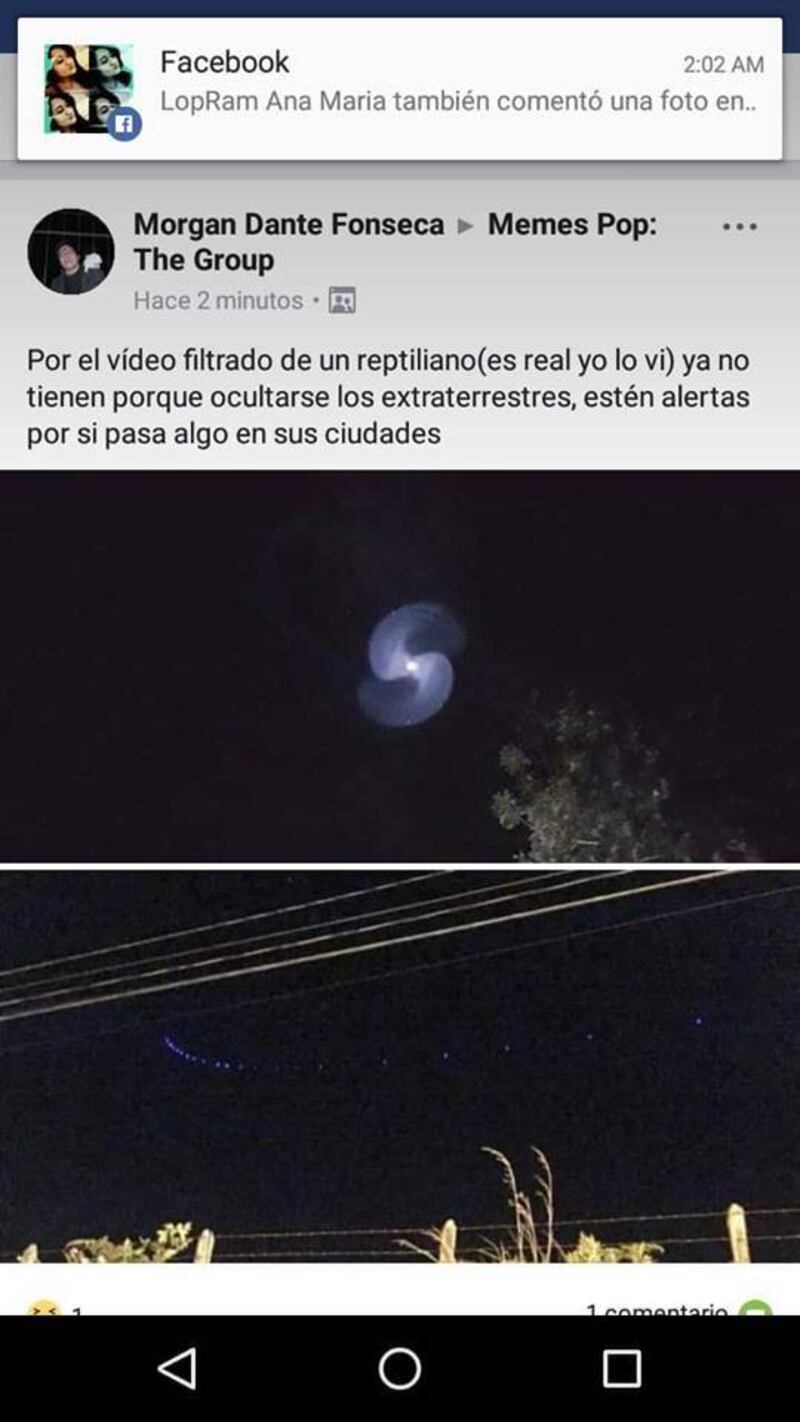Screen dimensions: 800x1422
Task: Open the Facebook notification from LopRam Ana Maria
Action: pos(400,88)
